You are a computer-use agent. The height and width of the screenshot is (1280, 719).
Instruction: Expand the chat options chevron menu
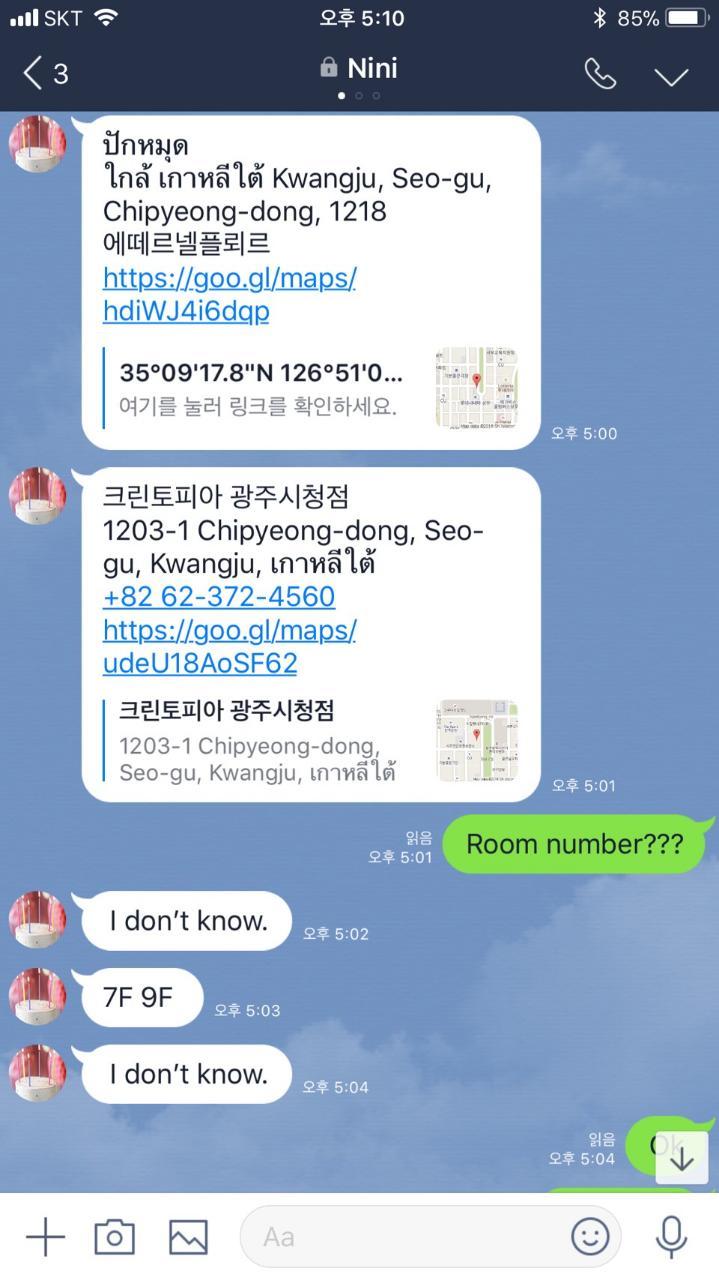pos(671,75)
